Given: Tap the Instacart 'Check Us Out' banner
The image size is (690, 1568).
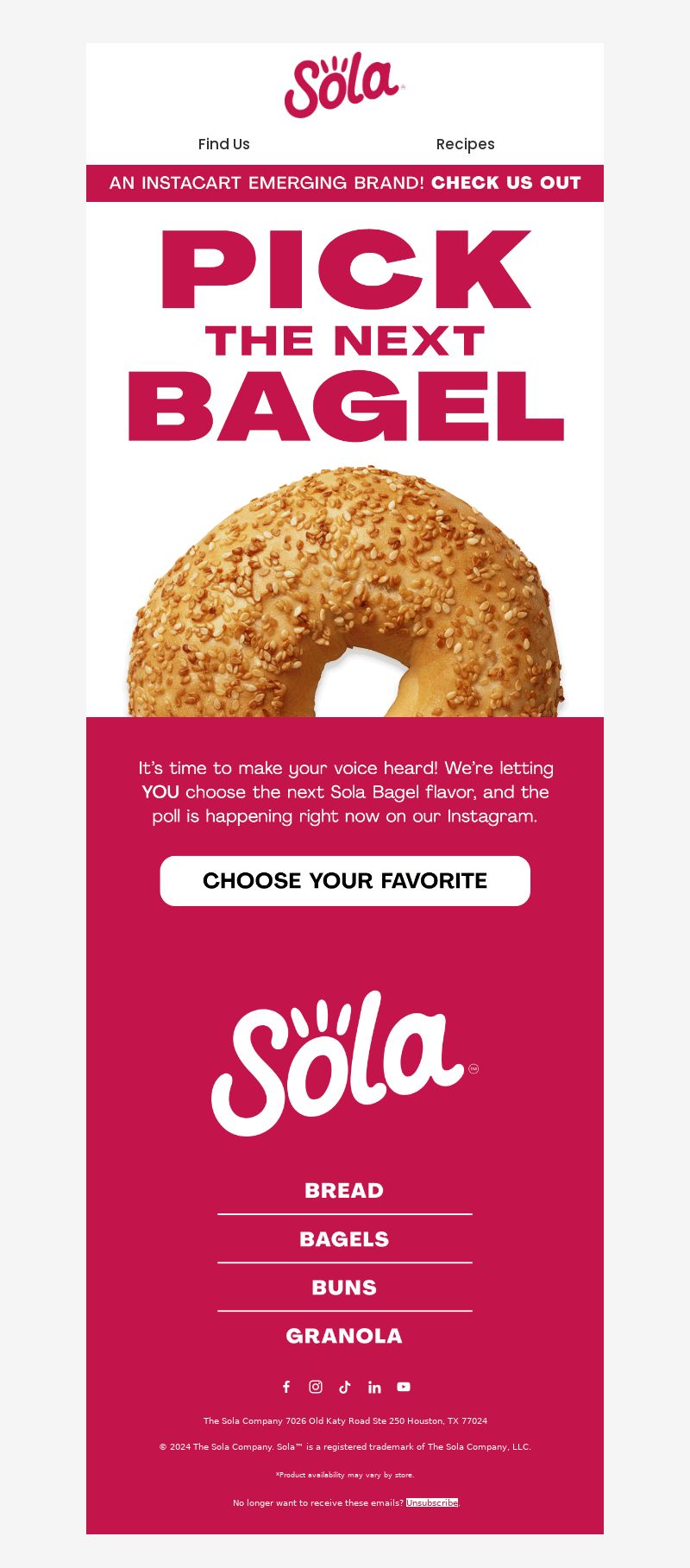Looking at the screenshot, I should pyautogui.click(x=345, y=183).
